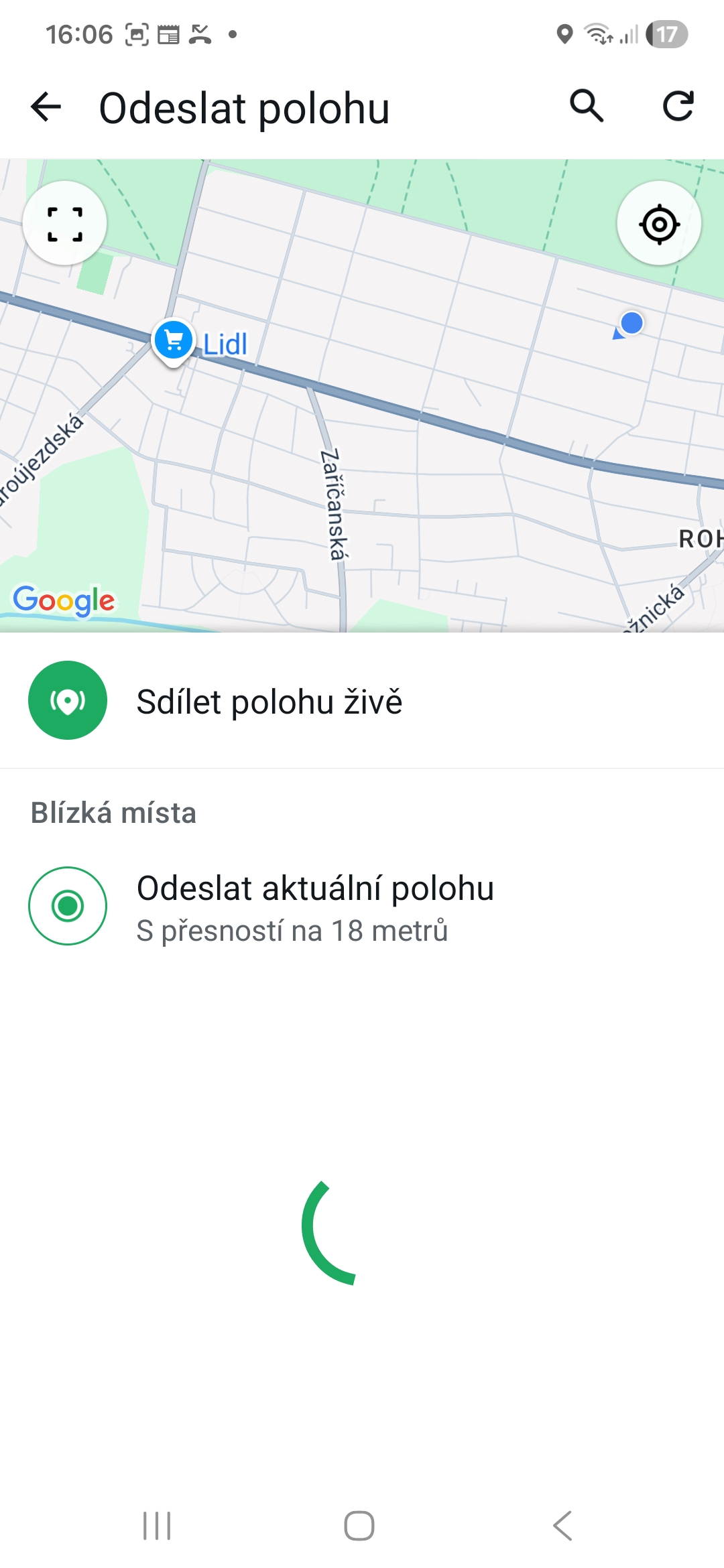Select the Lidl marker on the map
The width and height of the screenshot is (724, 1568).
174,342
